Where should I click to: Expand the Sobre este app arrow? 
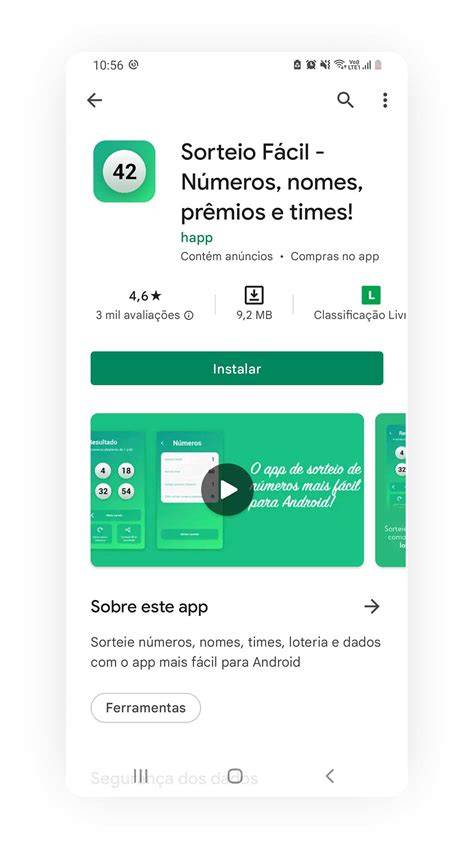click(x=372, y=606)
